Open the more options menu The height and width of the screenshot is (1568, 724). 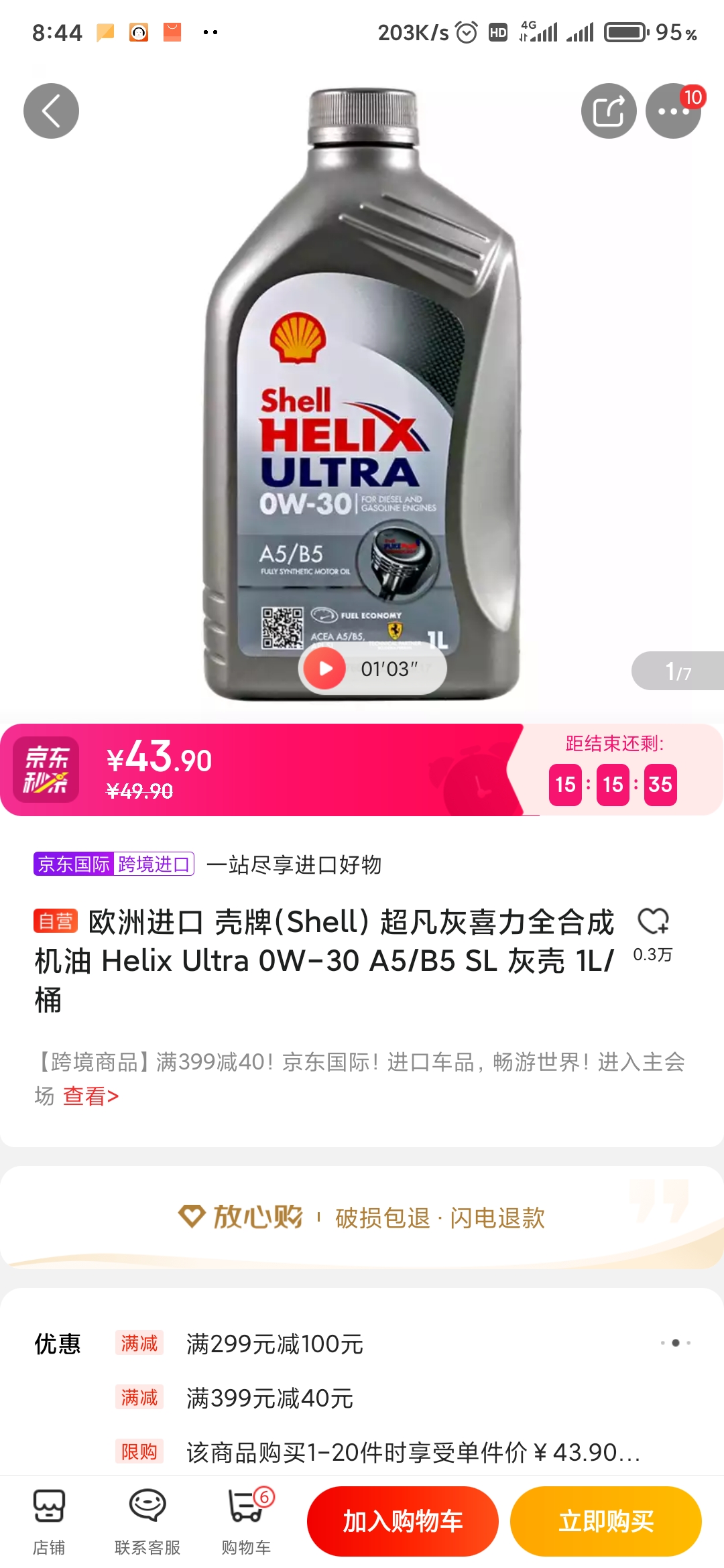click(672, 111)
